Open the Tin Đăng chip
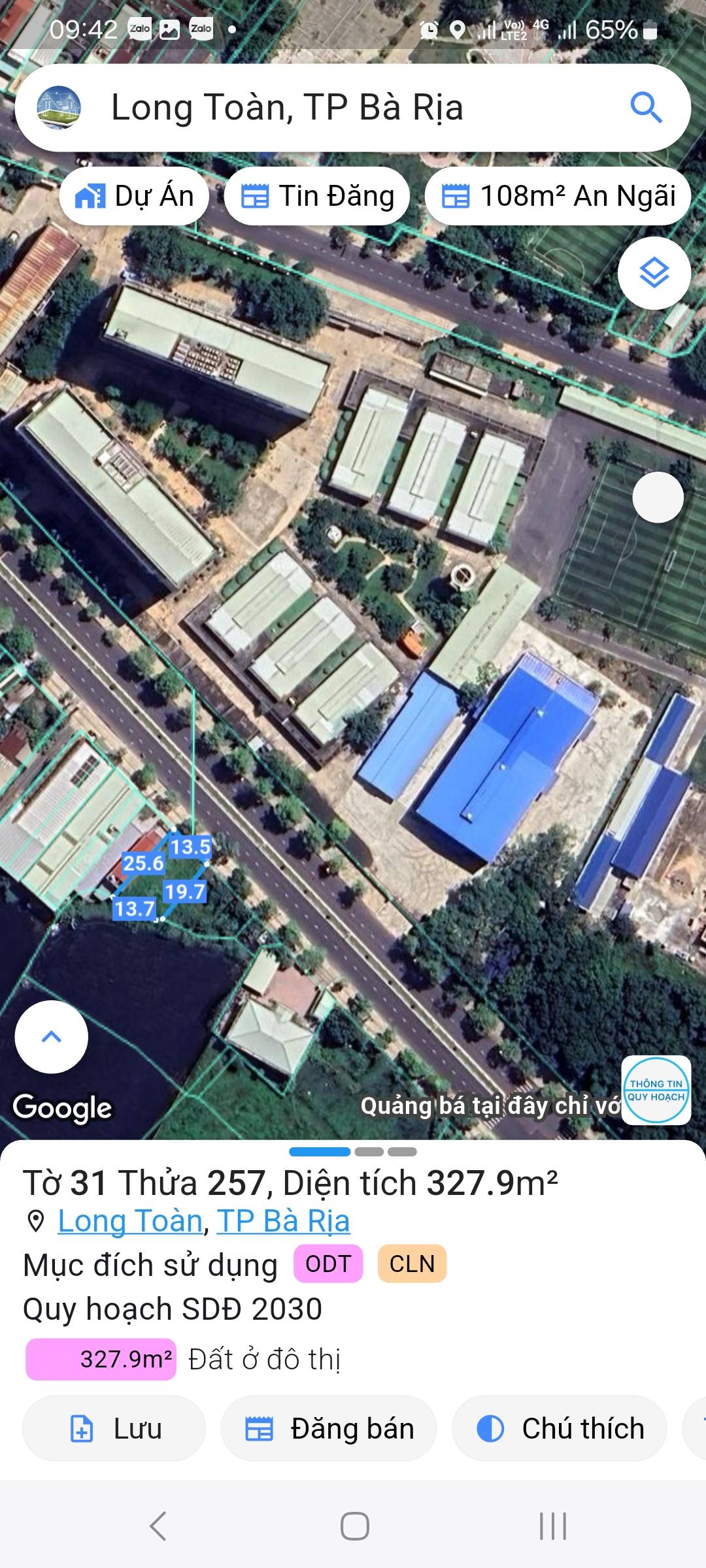Viewport: 706px width, 1568px height. click(x=318, y=196)
